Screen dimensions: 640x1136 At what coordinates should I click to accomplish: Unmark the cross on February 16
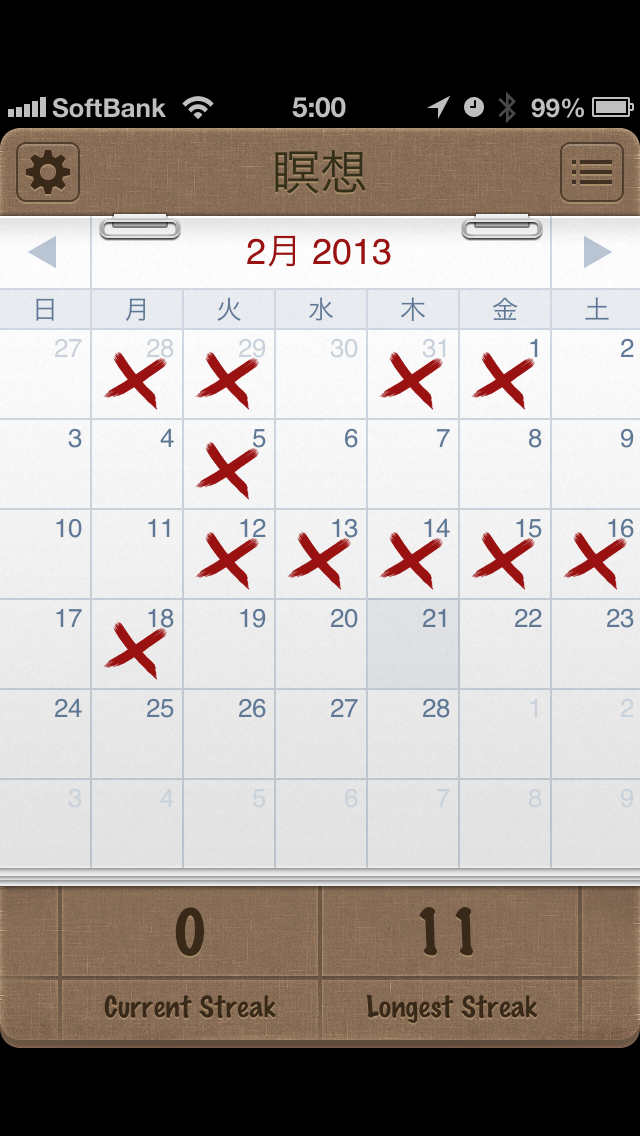(596, 554)
